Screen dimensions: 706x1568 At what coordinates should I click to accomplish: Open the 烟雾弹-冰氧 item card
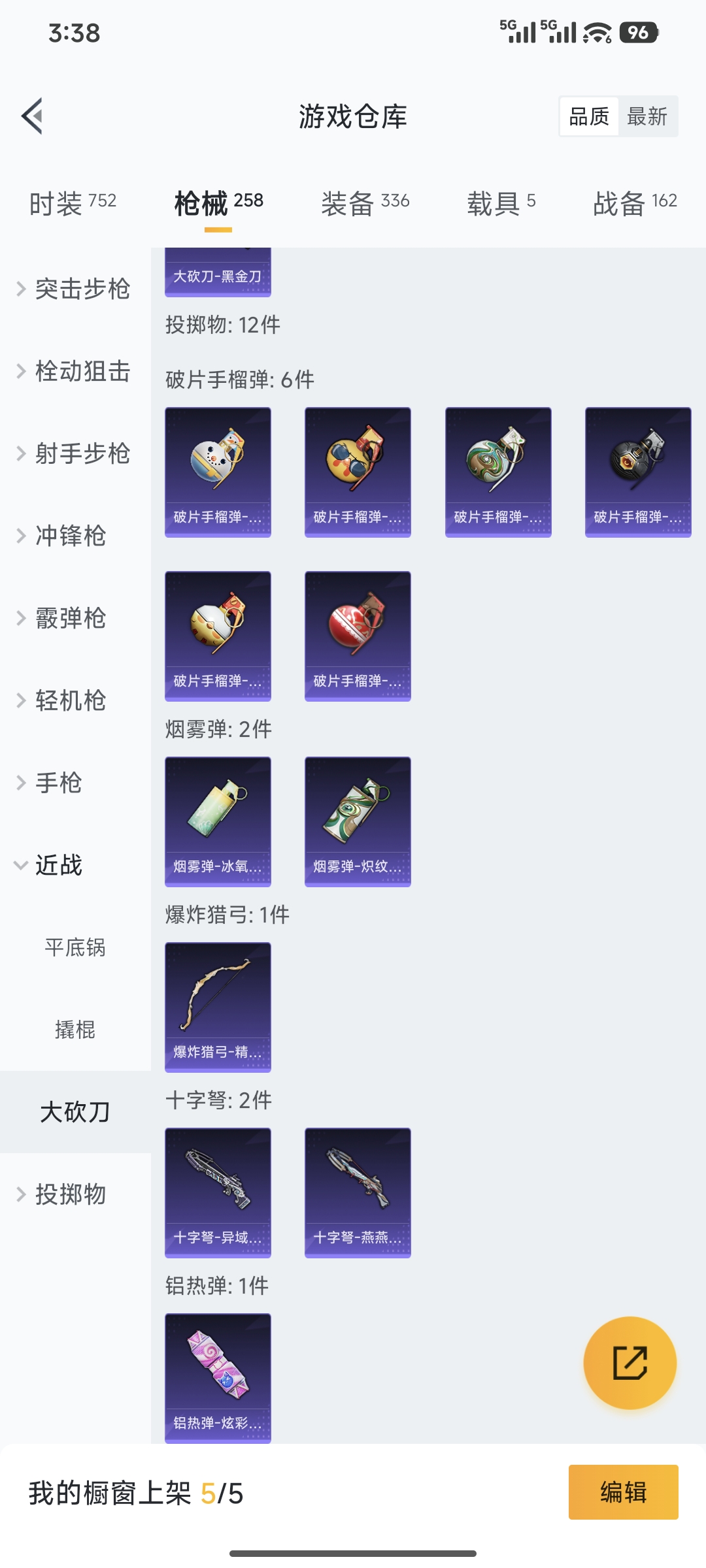click(x=218, y=821)
